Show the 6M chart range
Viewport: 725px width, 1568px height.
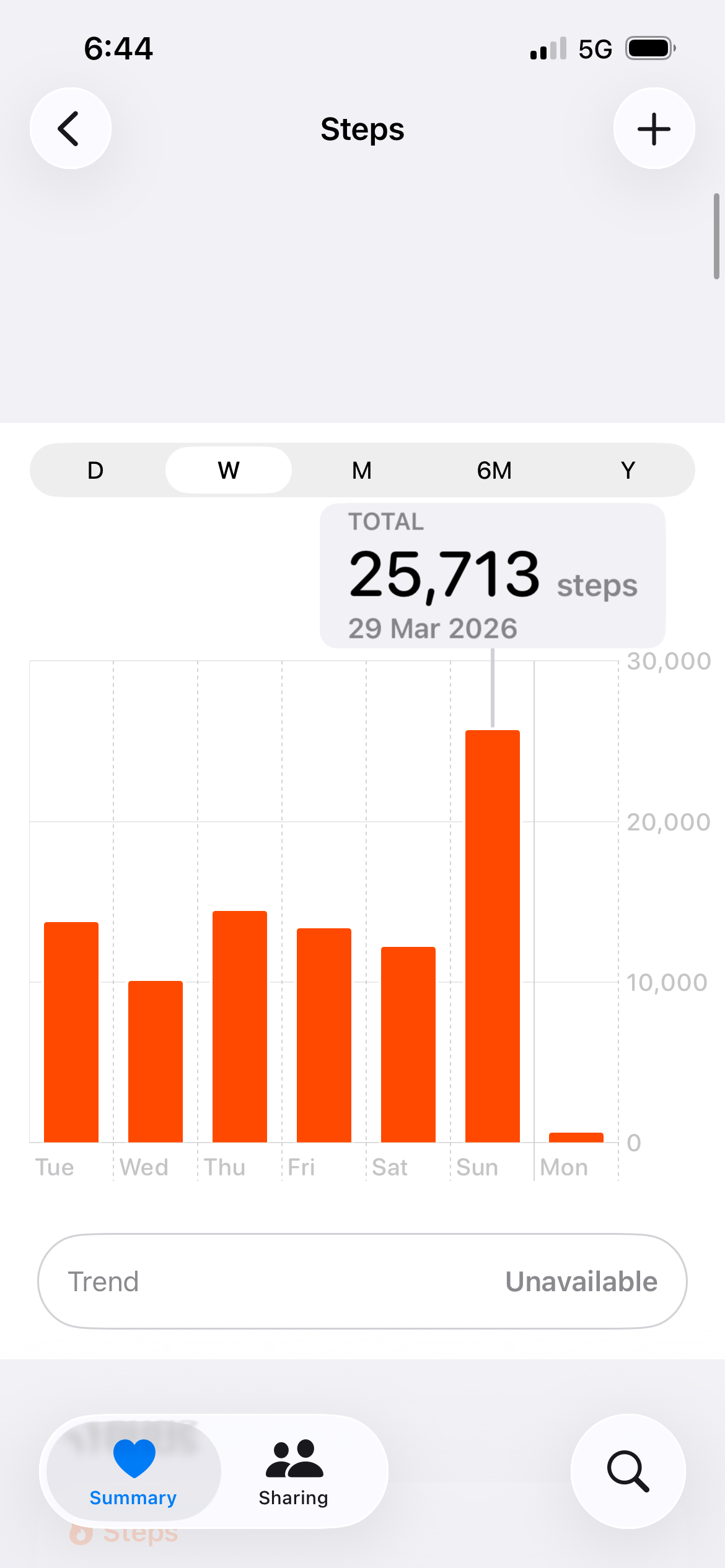[x=494, y=471]
